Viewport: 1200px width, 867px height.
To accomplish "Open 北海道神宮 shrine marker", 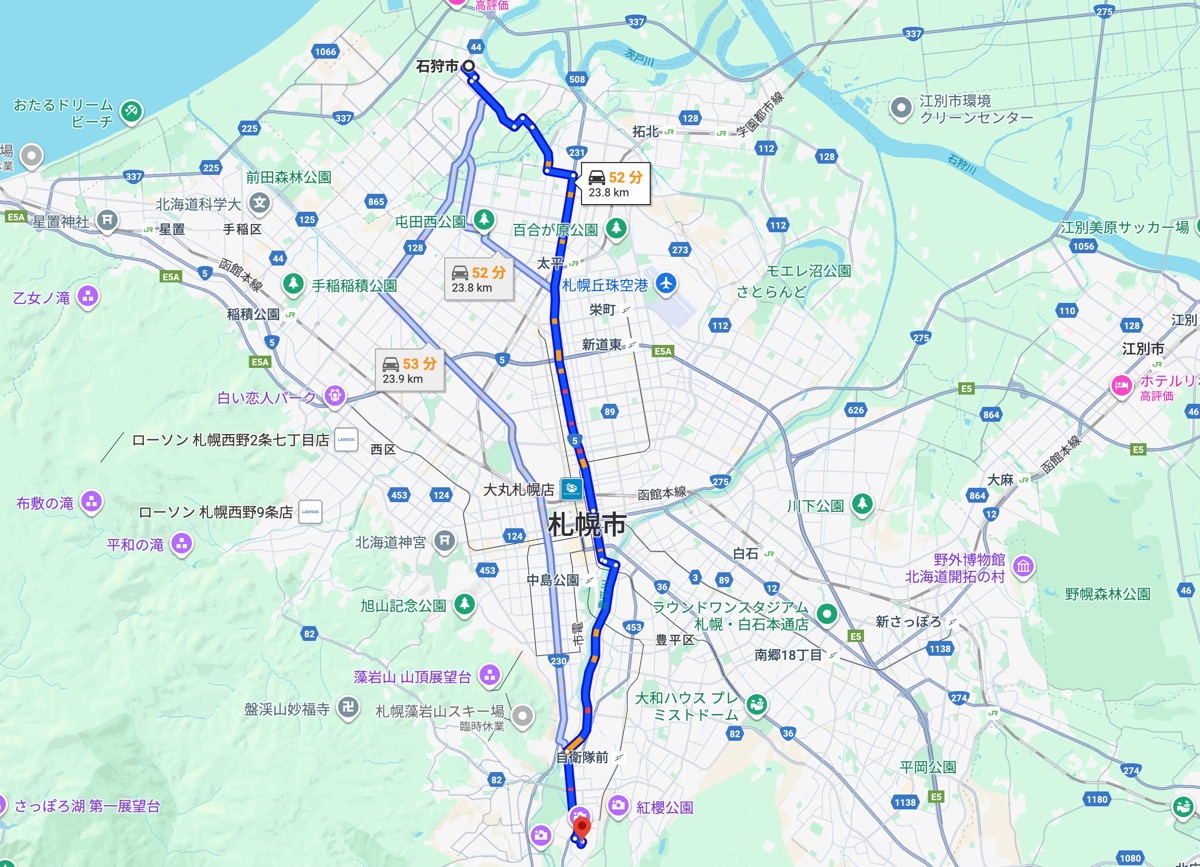I will (444, 542).
